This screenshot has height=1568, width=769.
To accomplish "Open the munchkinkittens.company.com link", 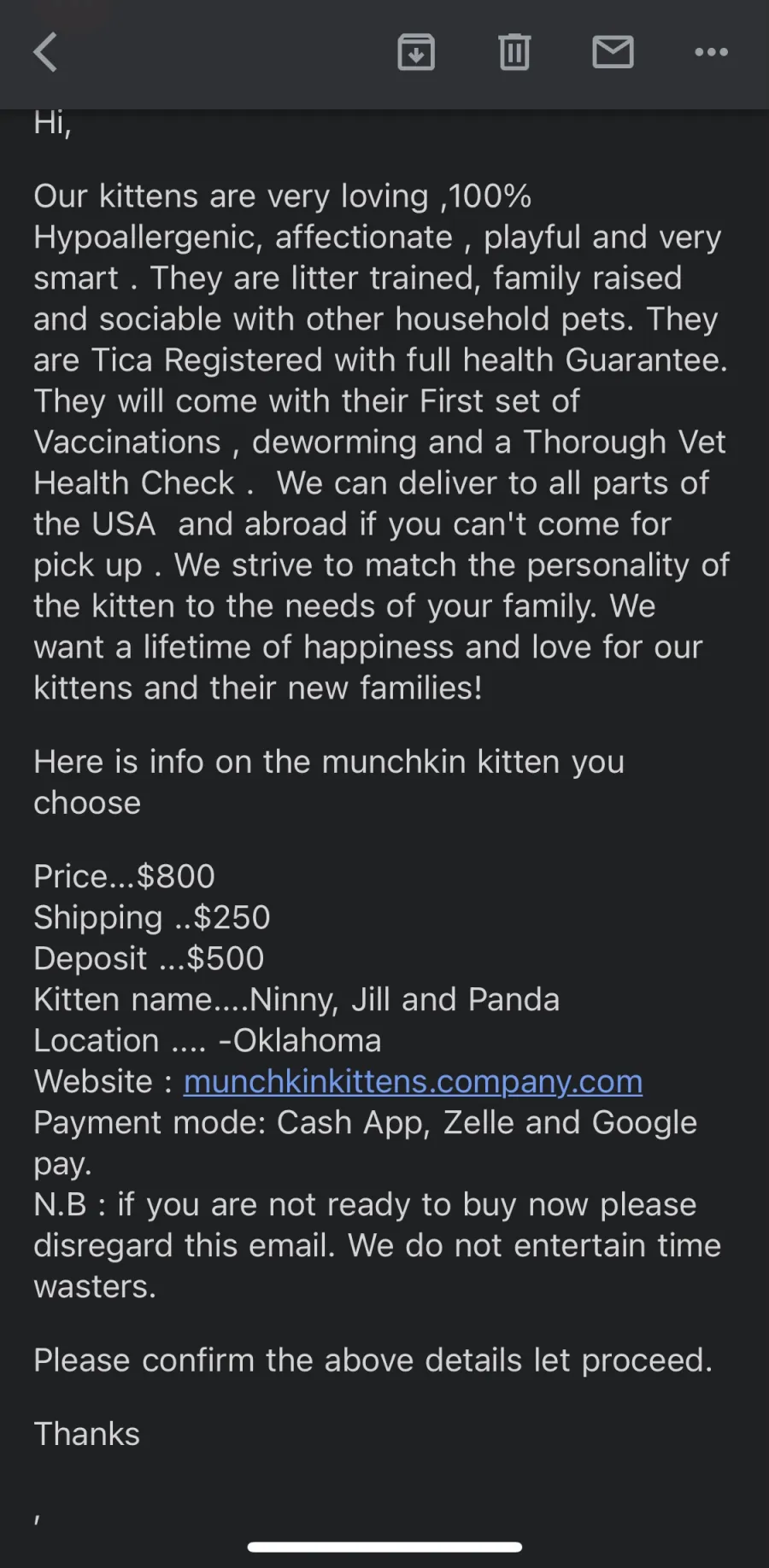I will (413, 1082).
